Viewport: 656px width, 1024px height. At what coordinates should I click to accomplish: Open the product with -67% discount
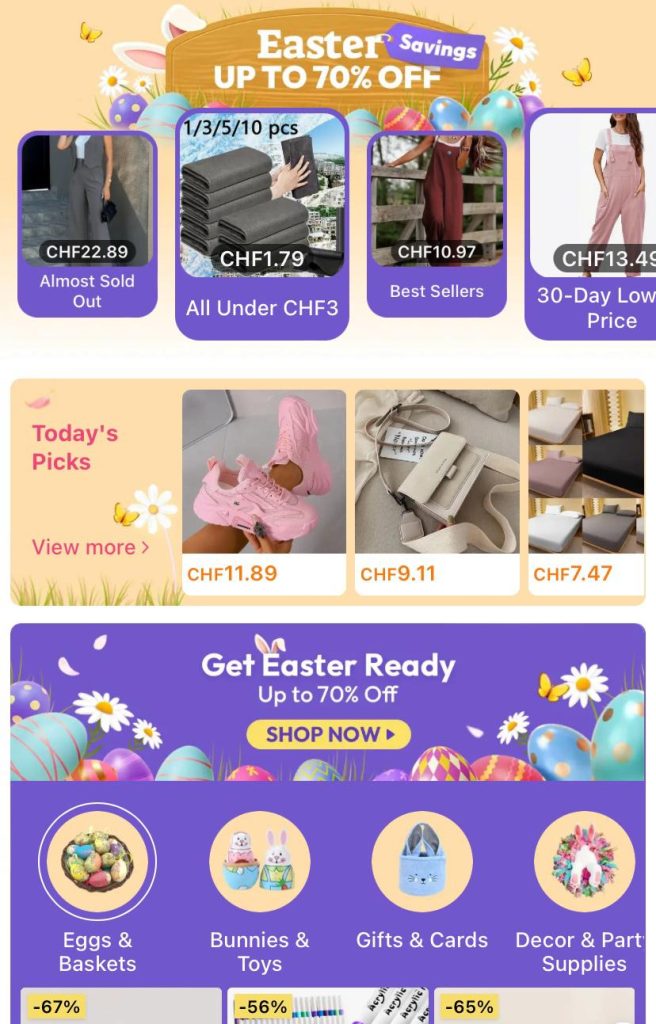[120, 1006]
